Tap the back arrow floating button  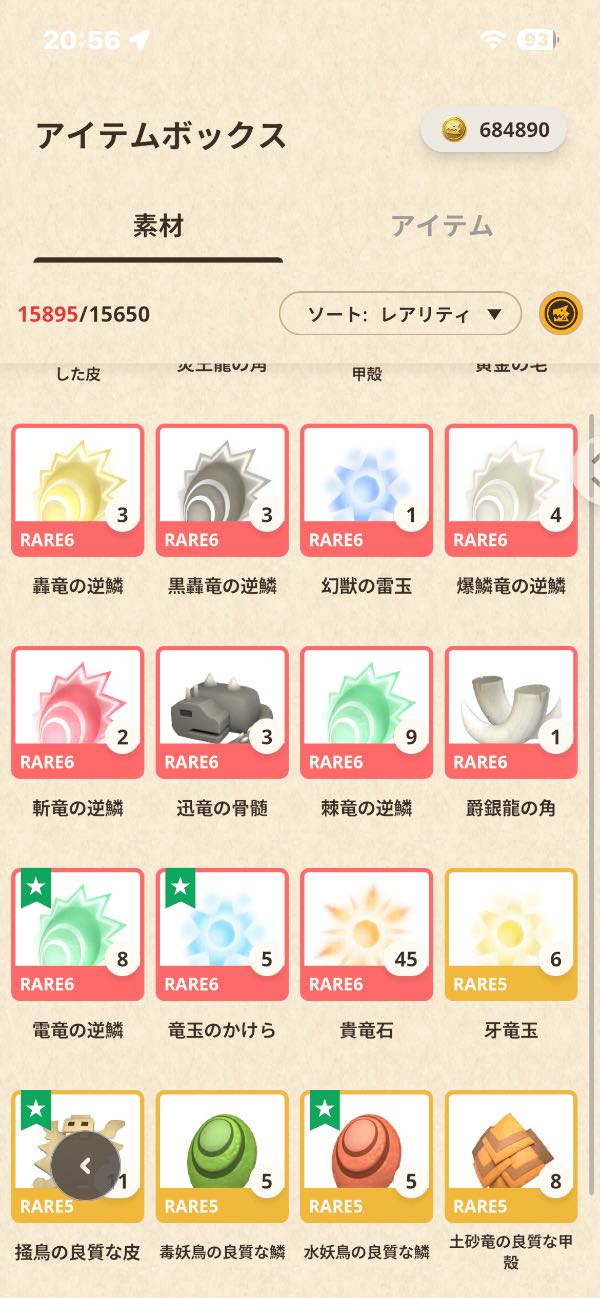(x=86, y=1165)
